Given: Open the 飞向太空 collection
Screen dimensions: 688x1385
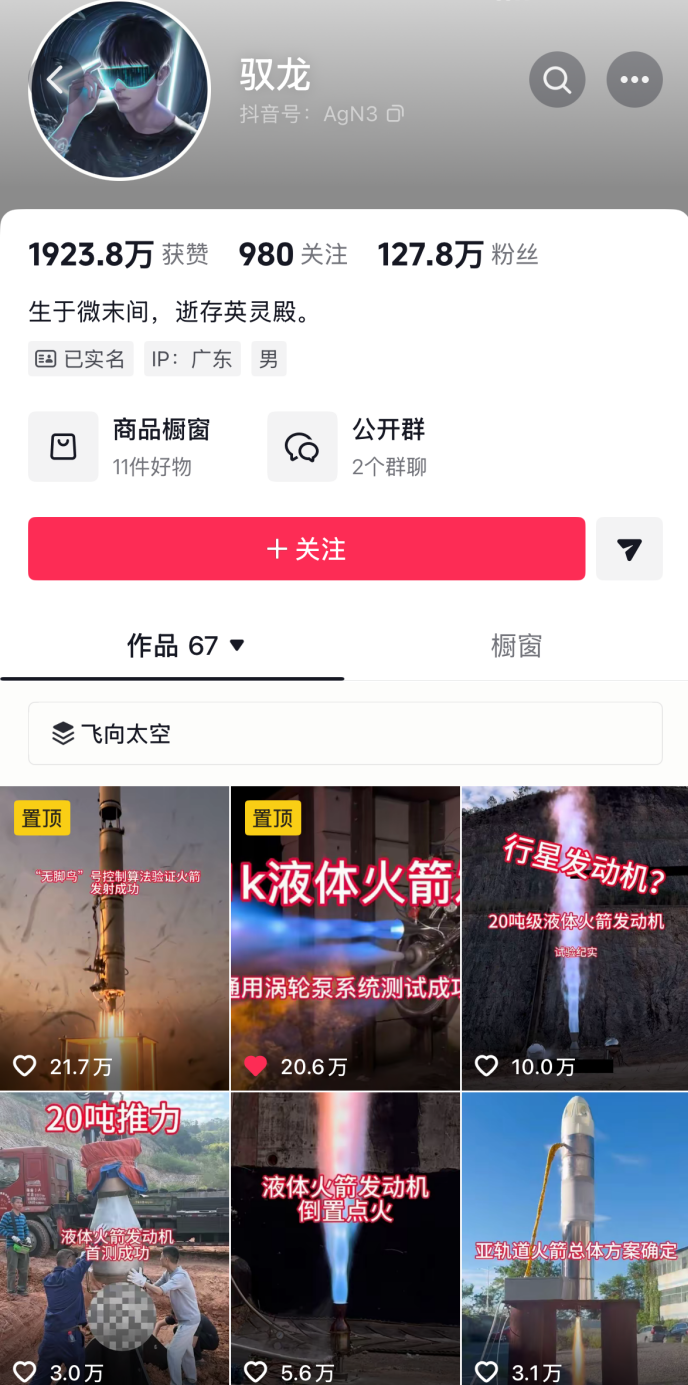Looking at the screenshot, I should pos(344,733).
